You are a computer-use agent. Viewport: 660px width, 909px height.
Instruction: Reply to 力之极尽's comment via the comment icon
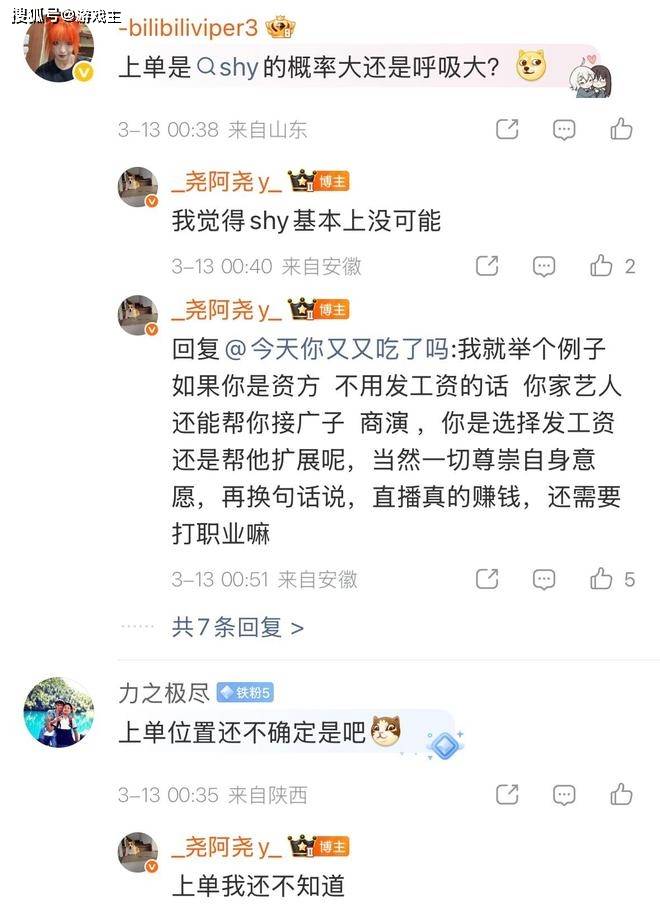[x=564, y=795]
